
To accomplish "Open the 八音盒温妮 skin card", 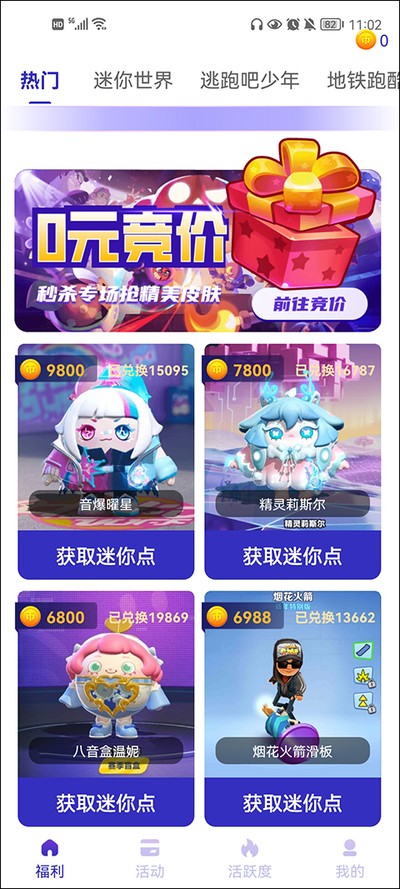I will pos(106,684).
